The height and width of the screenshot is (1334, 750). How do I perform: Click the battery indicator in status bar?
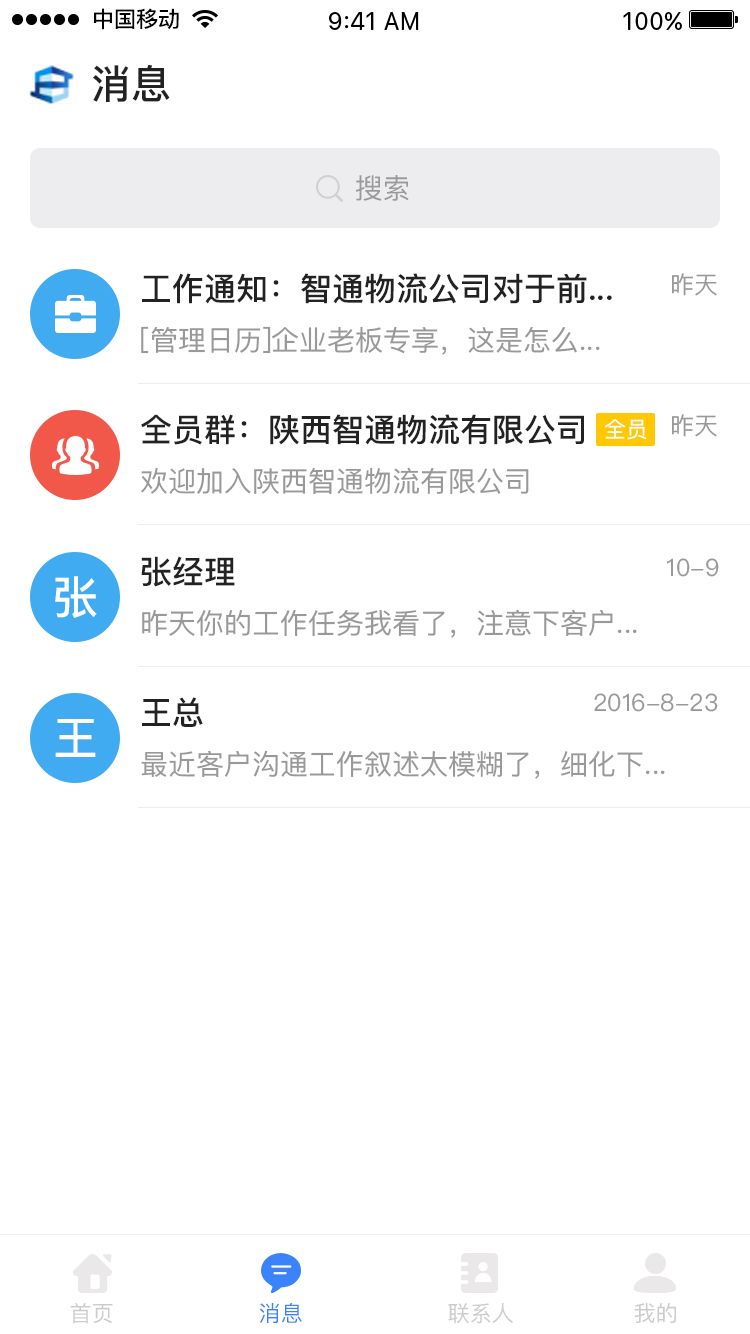(712, 18)
